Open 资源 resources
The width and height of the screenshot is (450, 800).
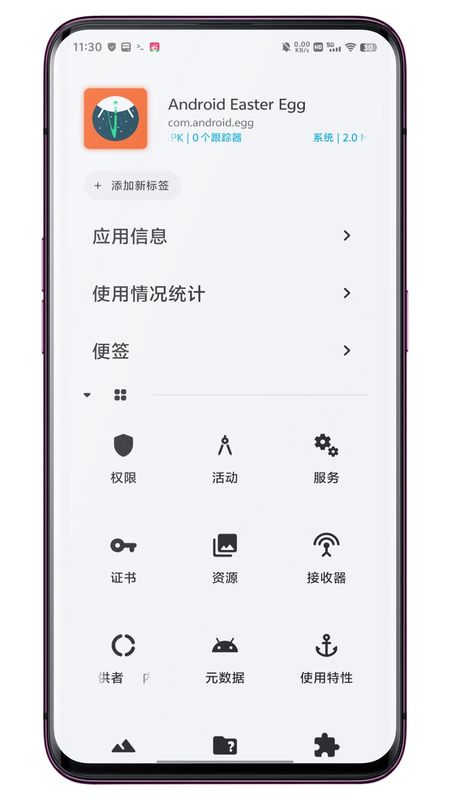(x=224, y=559)
